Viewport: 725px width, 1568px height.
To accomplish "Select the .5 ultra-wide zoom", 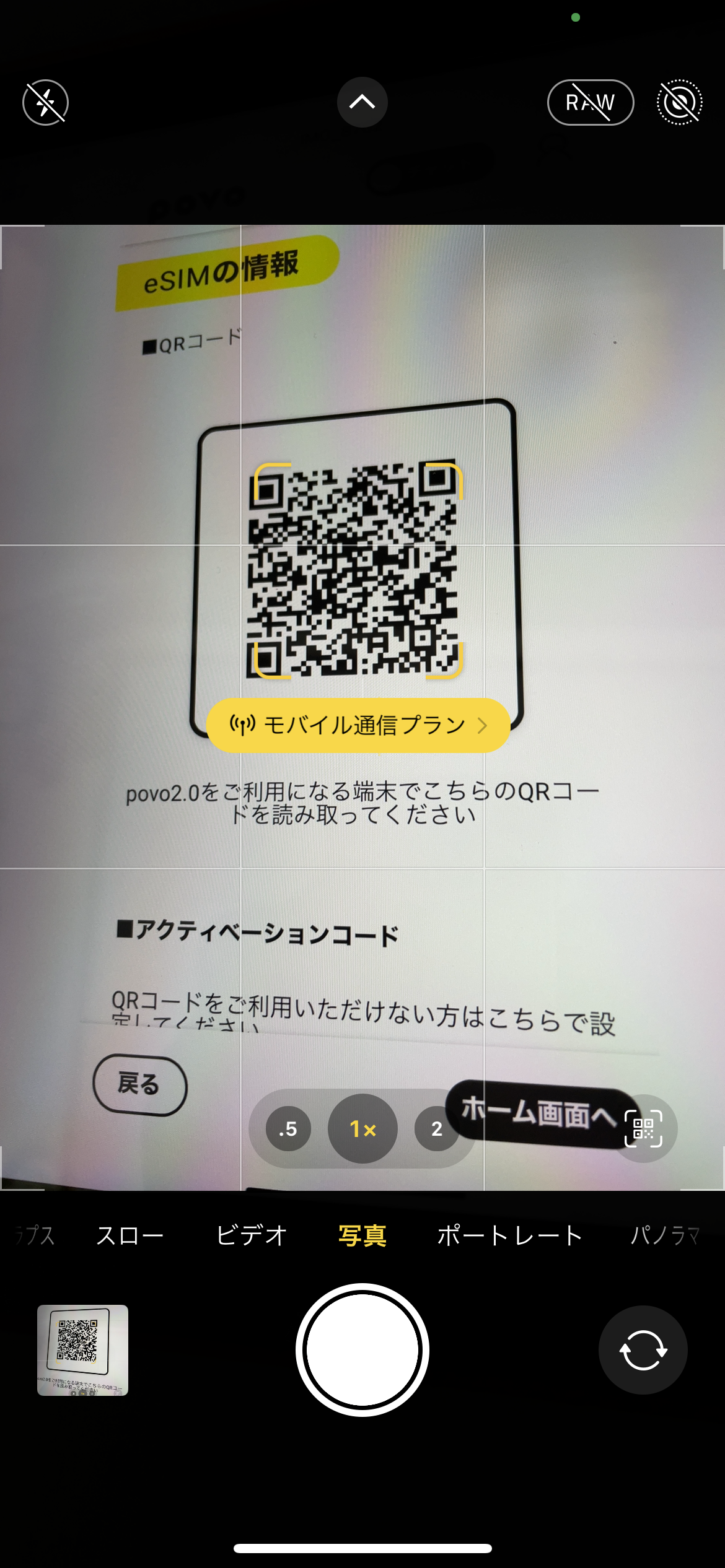I will 288,1128.
